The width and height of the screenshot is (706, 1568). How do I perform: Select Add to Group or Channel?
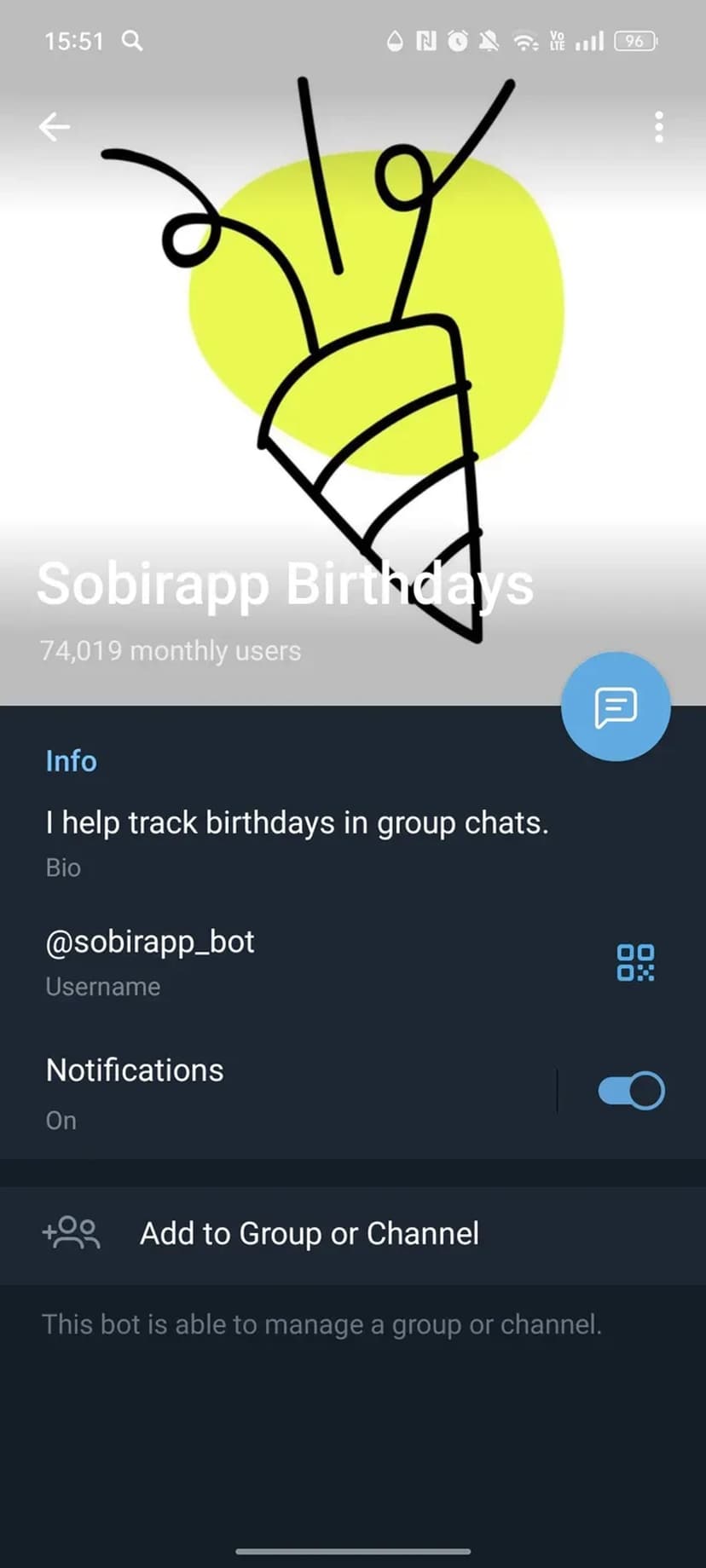click(309, 1233)
